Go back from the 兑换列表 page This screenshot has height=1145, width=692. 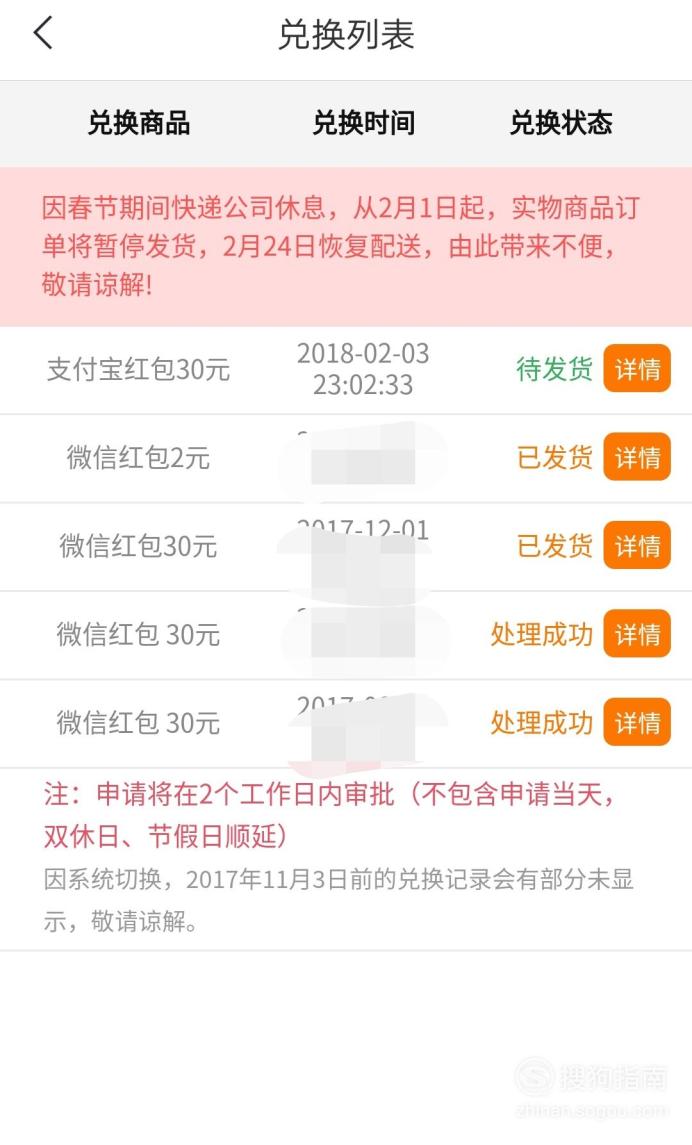43,34
